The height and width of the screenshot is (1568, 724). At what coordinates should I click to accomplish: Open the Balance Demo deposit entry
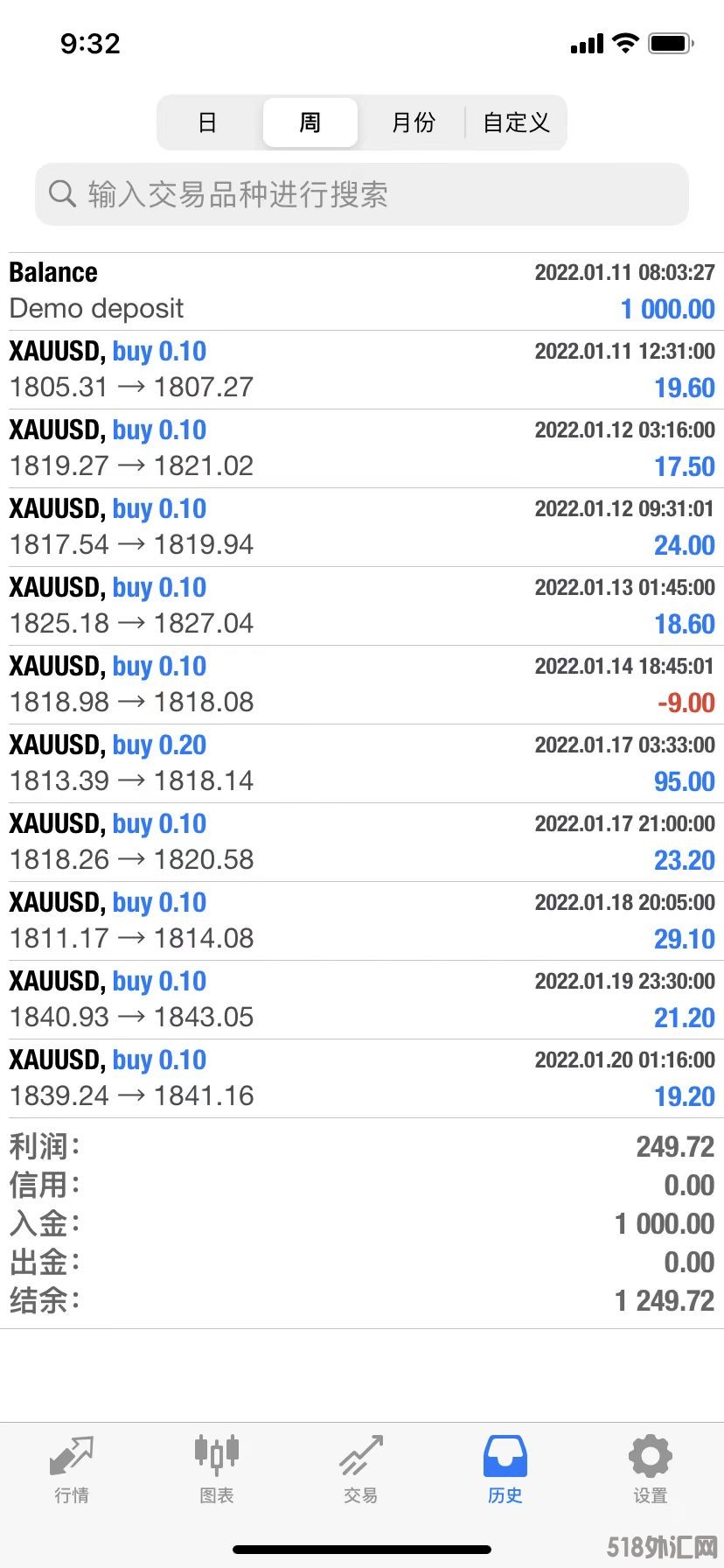click(362, 291)
